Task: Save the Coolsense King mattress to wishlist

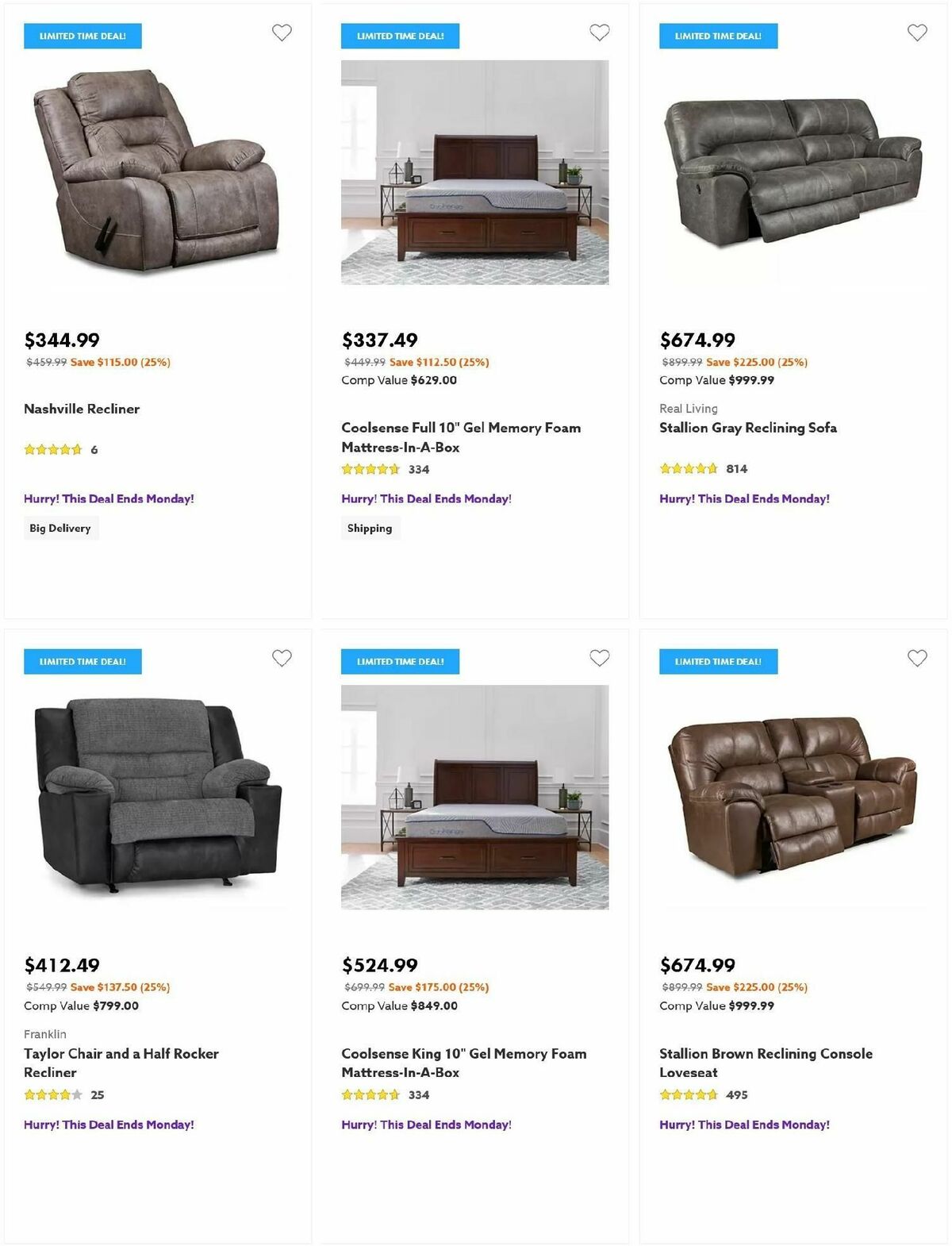Action: [599, 658]
